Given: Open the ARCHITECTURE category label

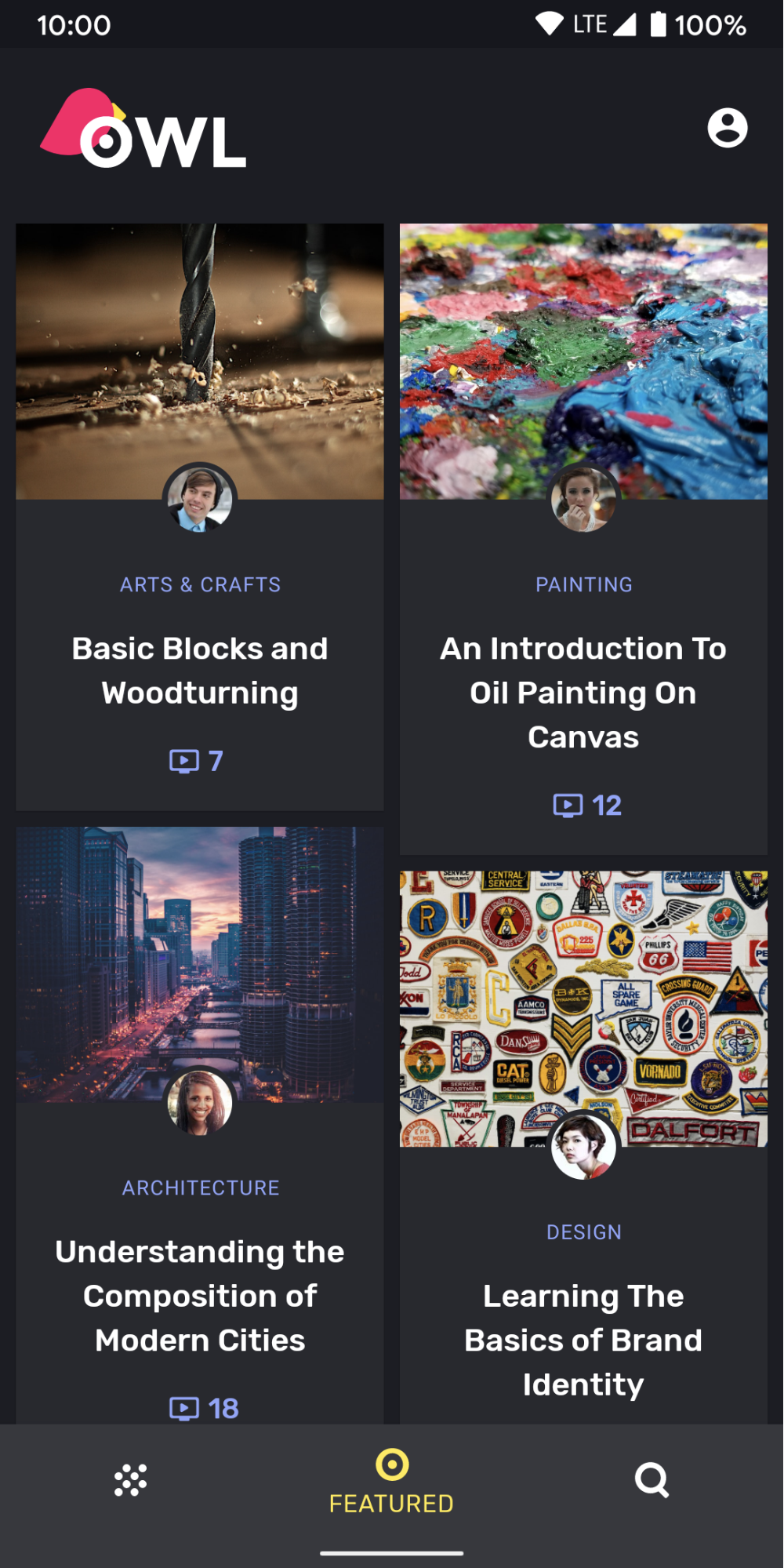Looking at the screenshot, I should 200,1187.
